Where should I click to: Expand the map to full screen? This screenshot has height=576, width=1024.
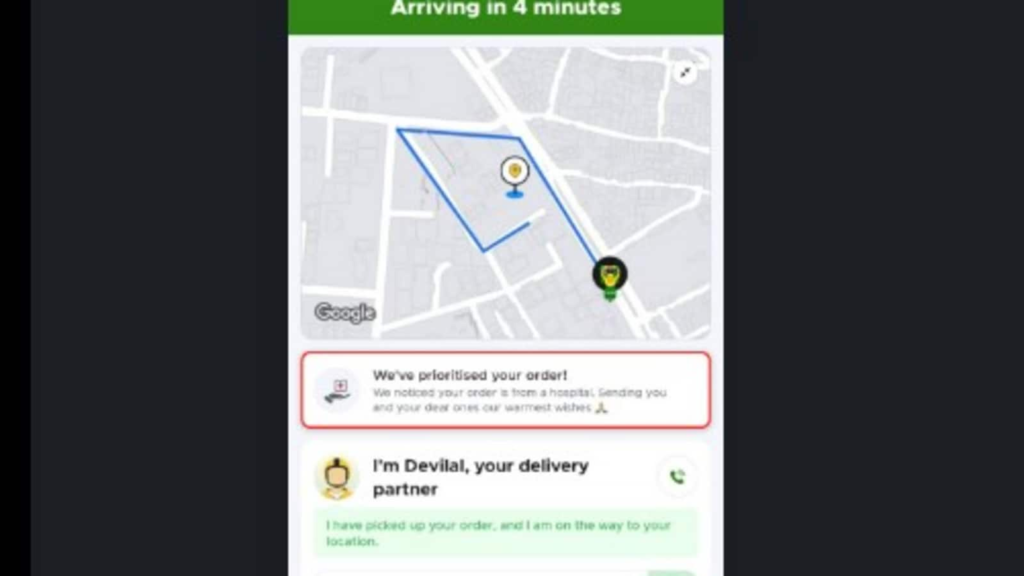(685, 73)
